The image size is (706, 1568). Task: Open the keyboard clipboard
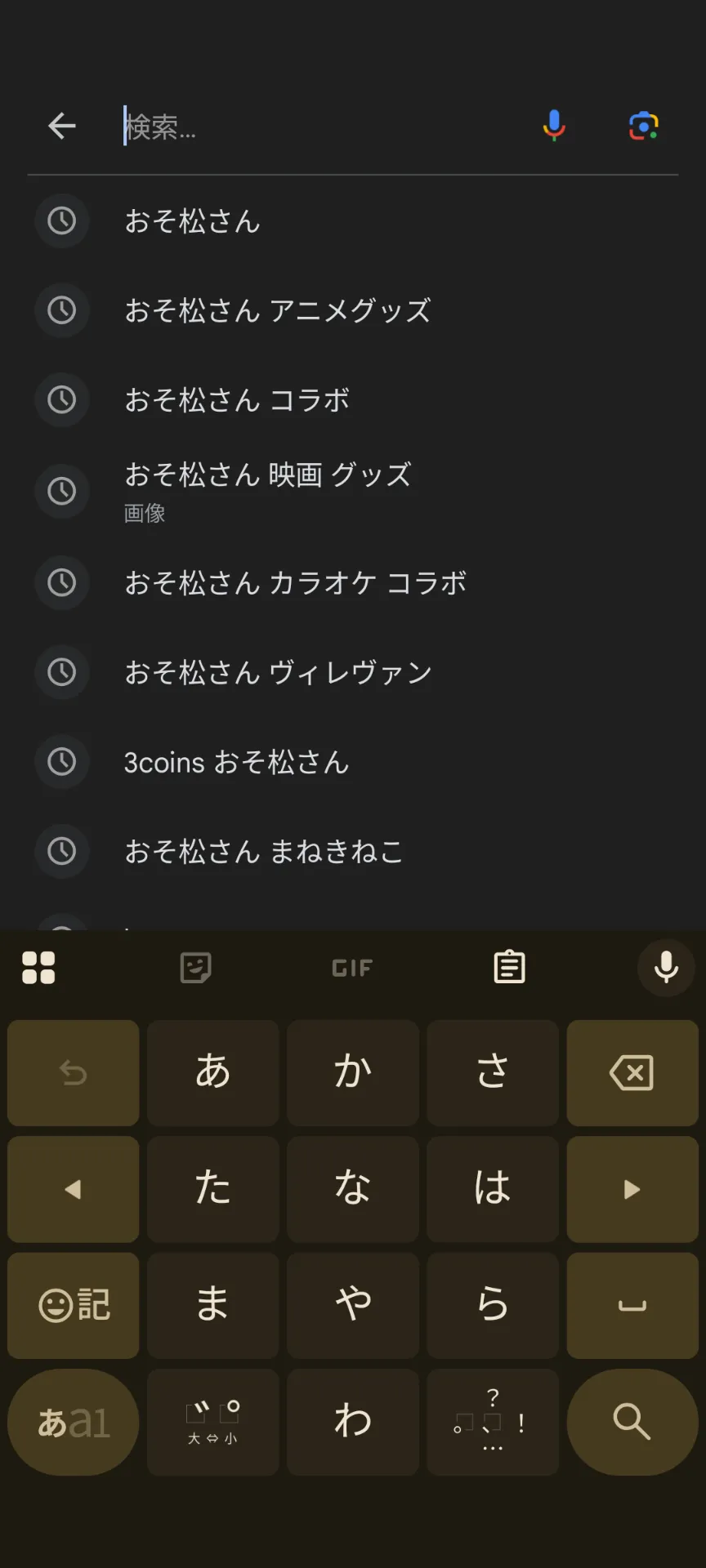tap(509, 968)
